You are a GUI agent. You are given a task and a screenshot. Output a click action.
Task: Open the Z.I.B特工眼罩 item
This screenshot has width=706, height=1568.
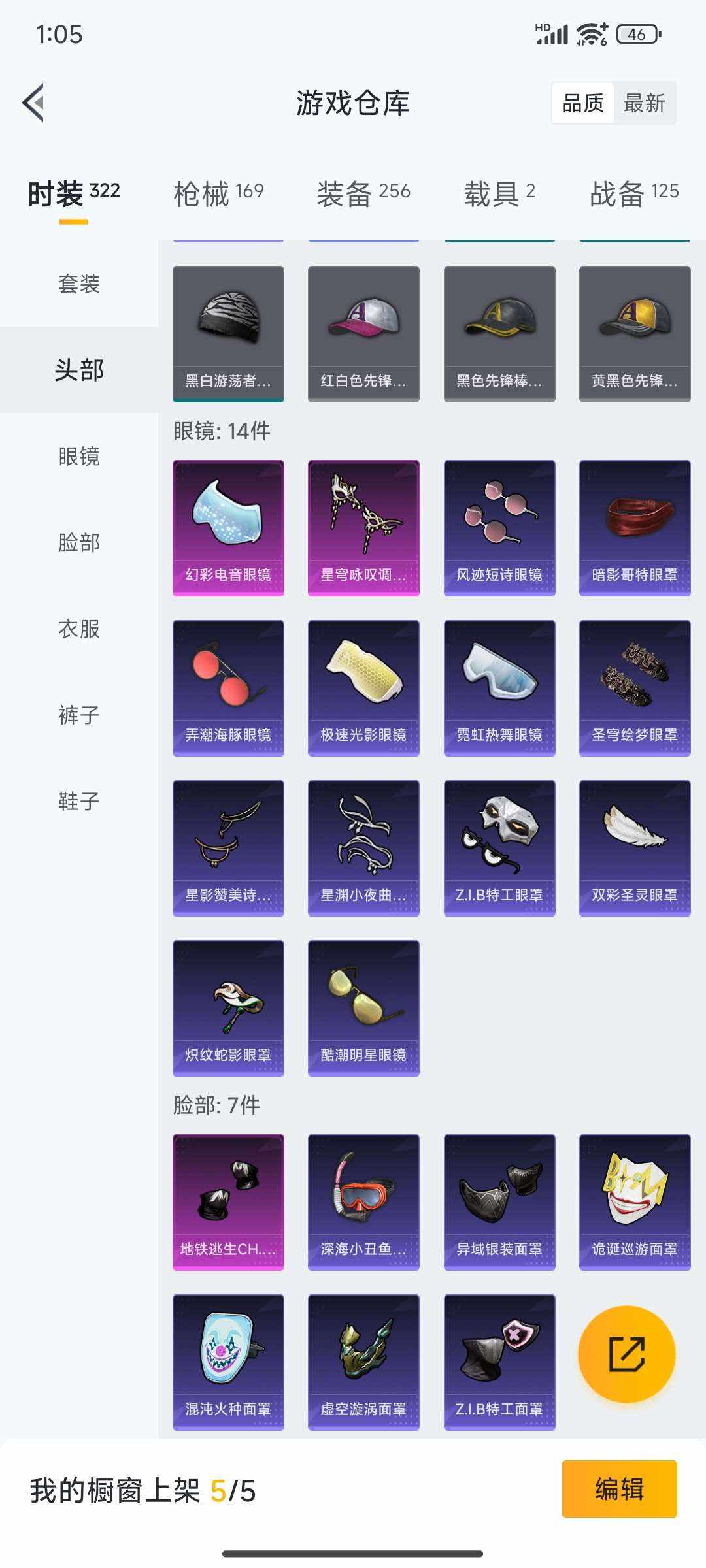point(498,846)
